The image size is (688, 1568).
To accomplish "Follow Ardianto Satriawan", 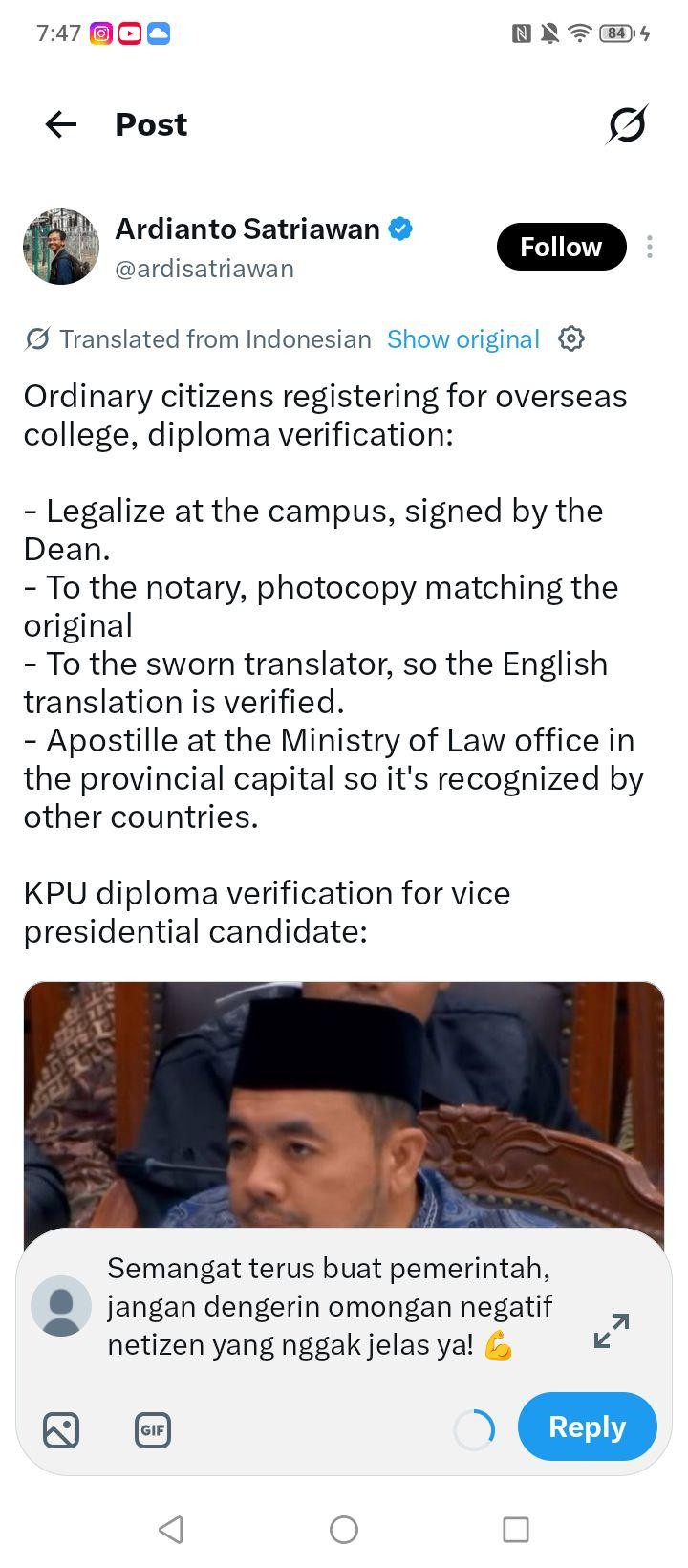I will [x=561, y=247].
